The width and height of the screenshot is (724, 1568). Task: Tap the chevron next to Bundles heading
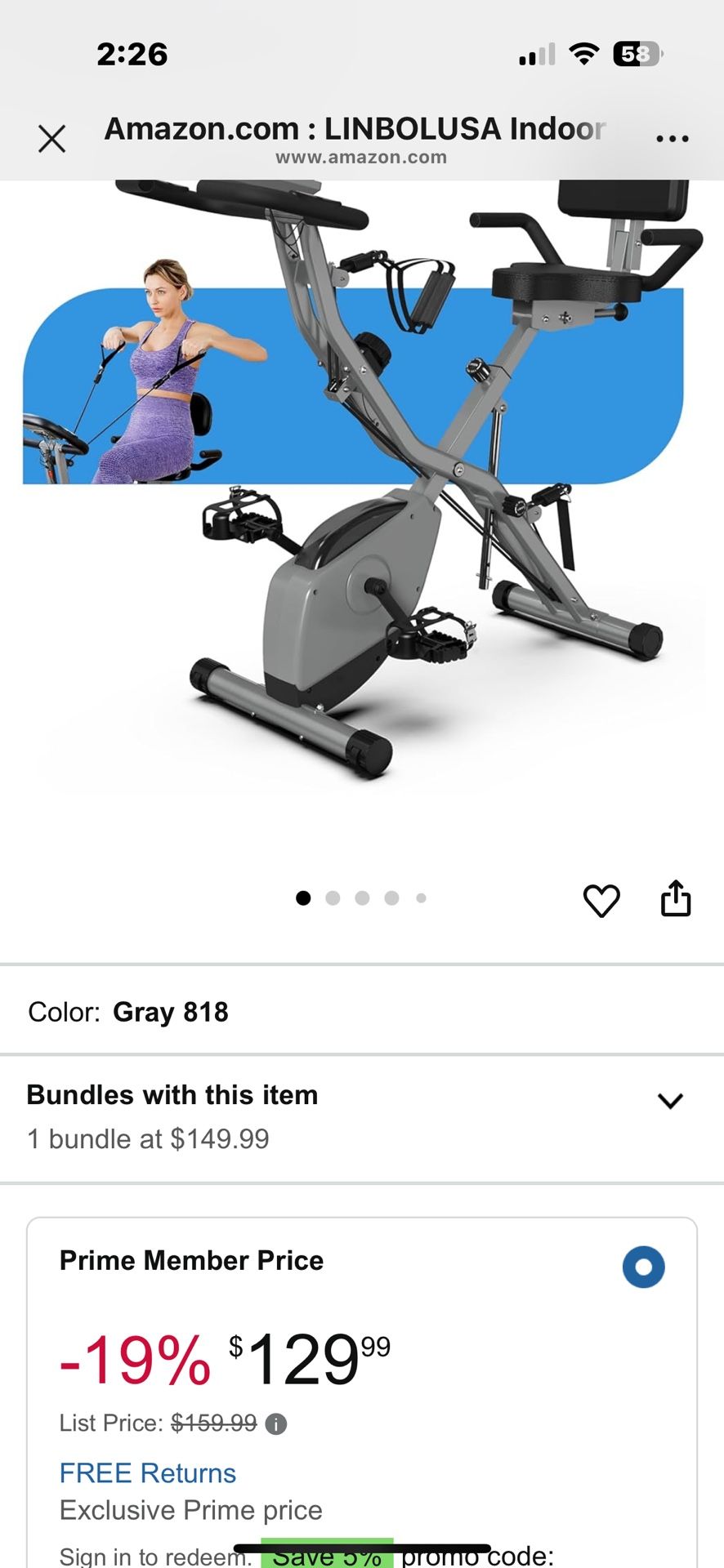coord(672,1100)
